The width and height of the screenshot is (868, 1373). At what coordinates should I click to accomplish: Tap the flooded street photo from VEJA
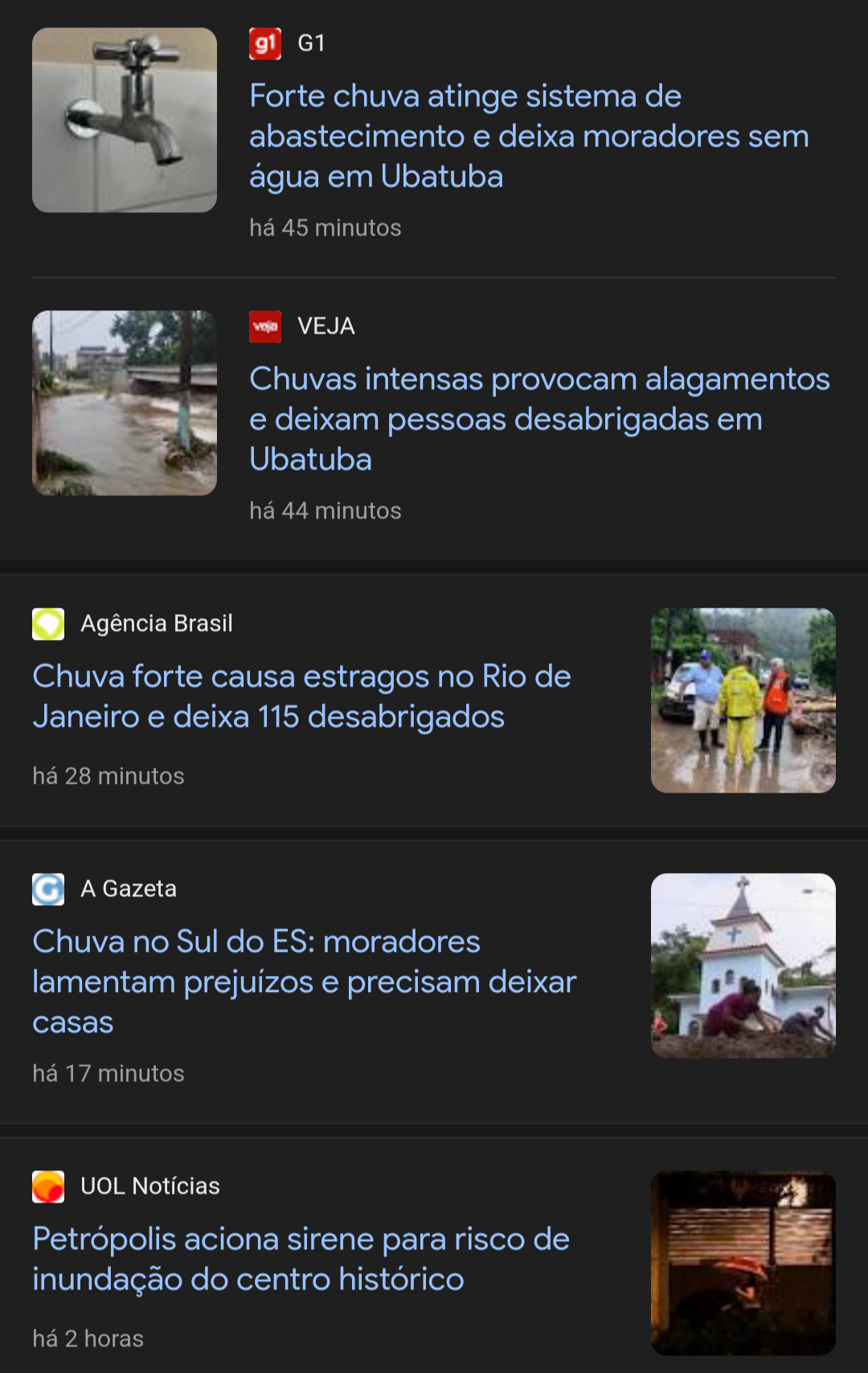click(x=125, y=403)
